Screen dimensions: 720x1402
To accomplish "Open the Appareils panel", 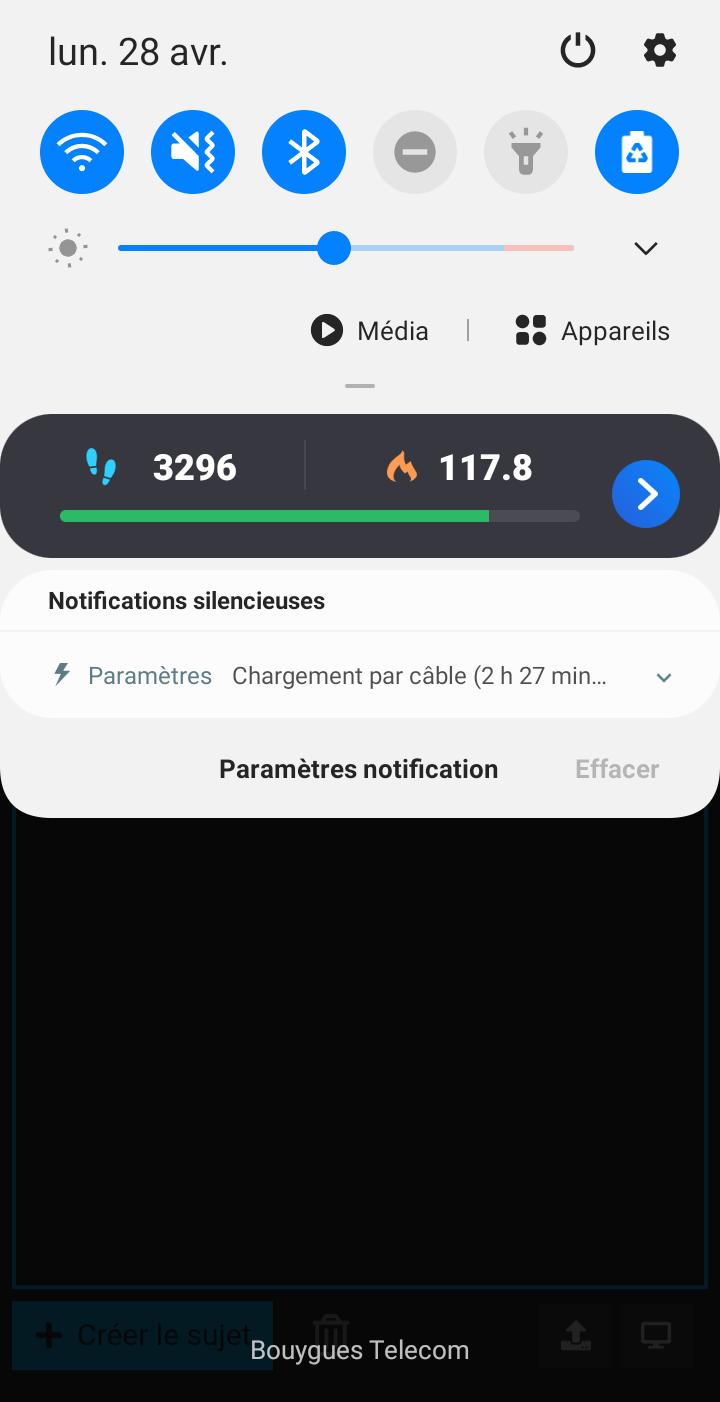I will point(592,330).
